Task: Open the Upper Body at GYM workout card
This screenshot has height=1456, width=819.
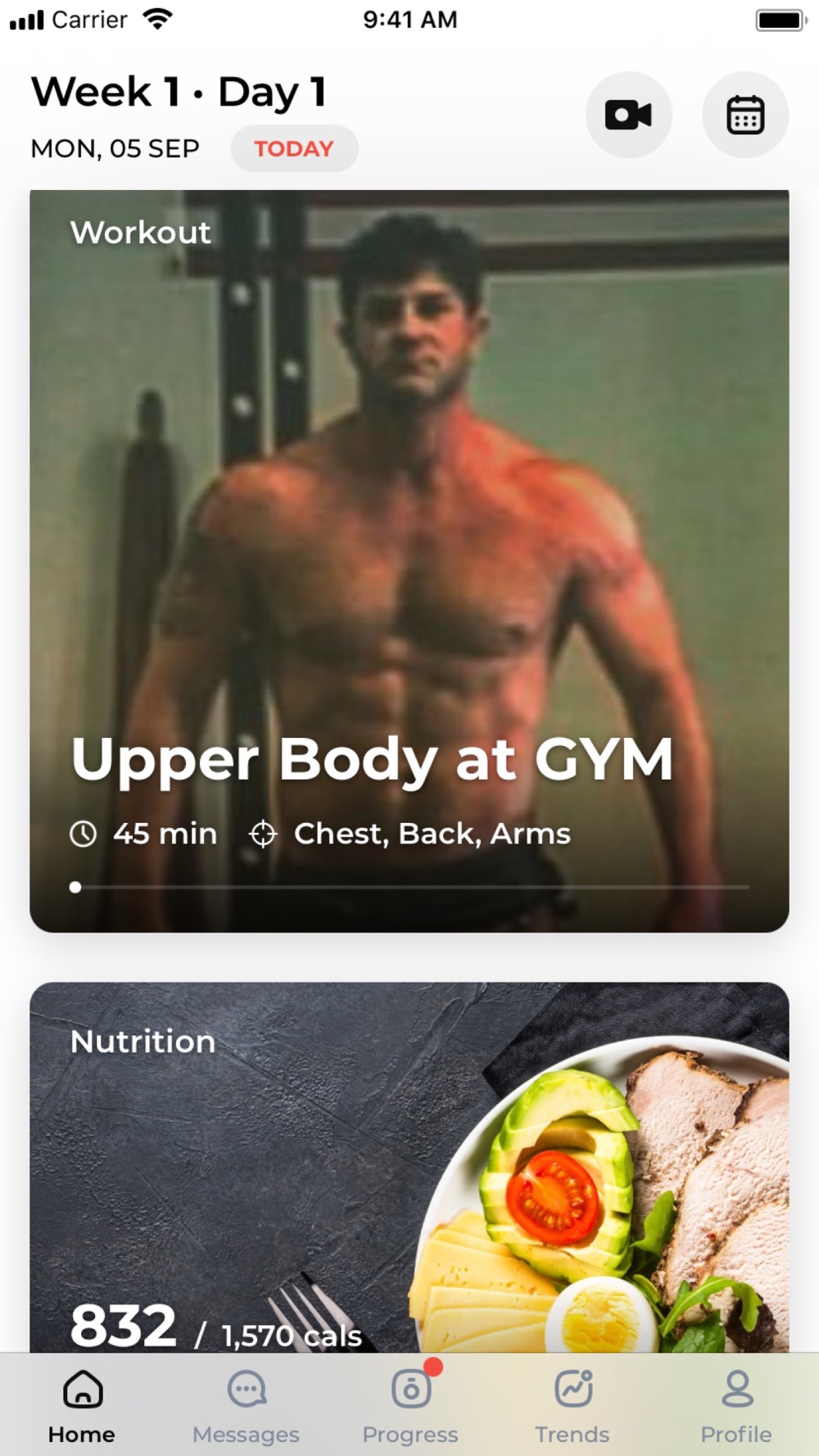Action: pyautogui.click(x=409, y=561)
